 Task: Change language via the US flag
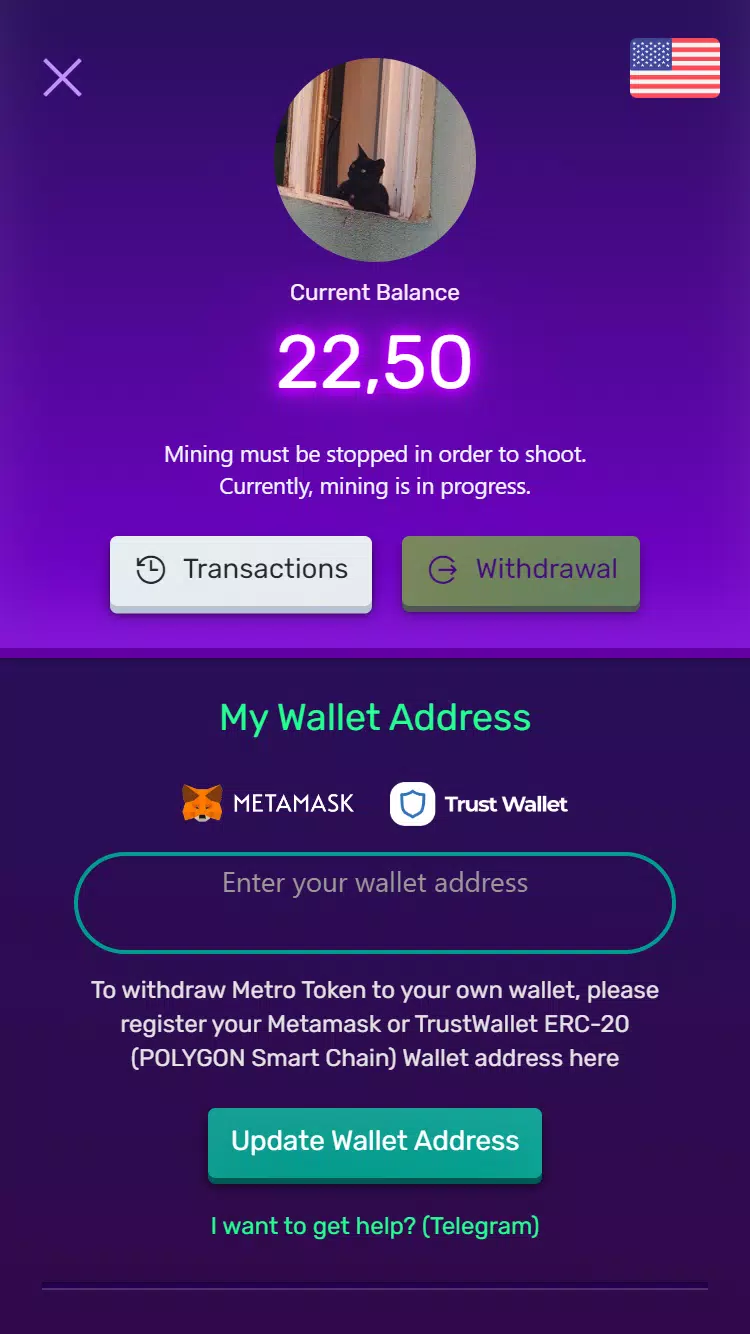click(x=674, y=68)
